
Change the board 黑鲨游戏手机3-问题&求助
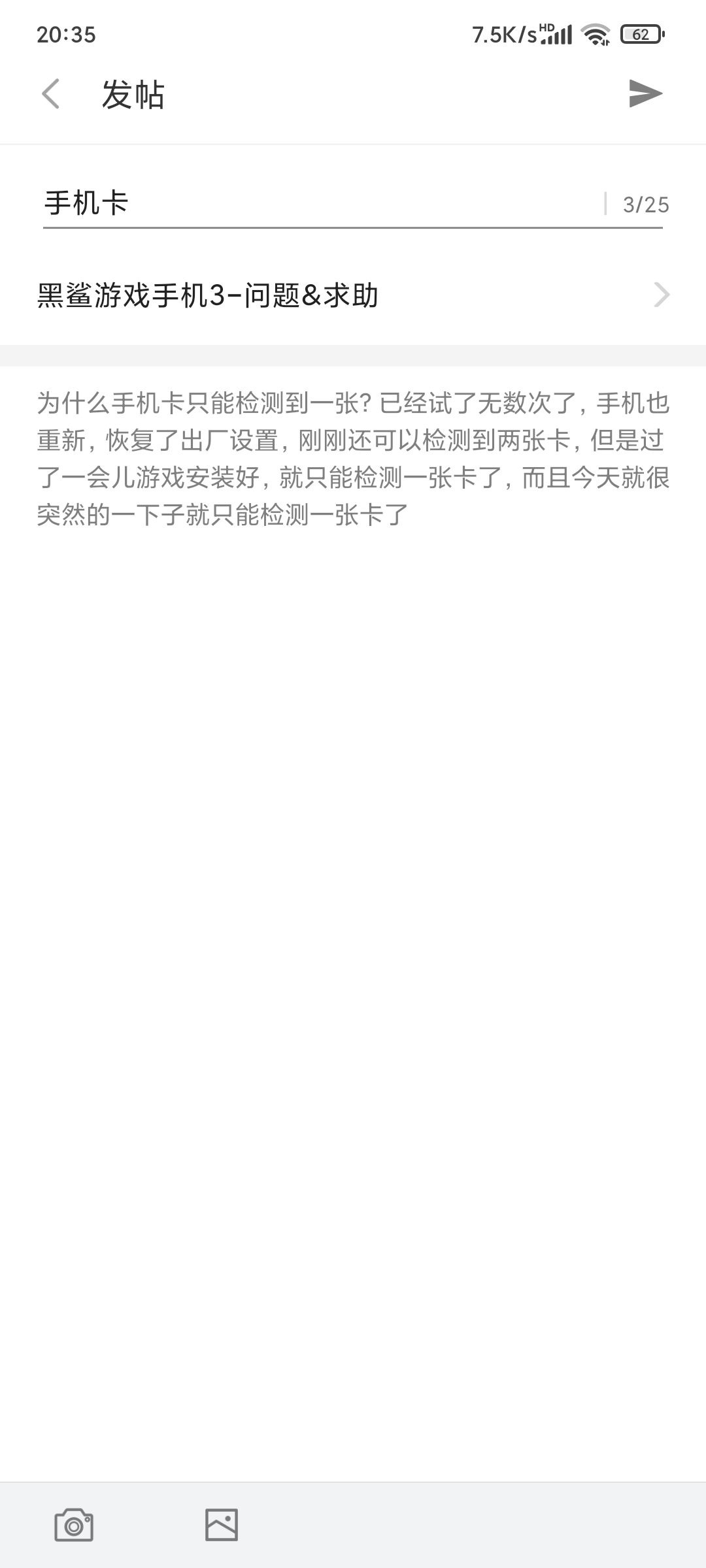pos(353,295)
